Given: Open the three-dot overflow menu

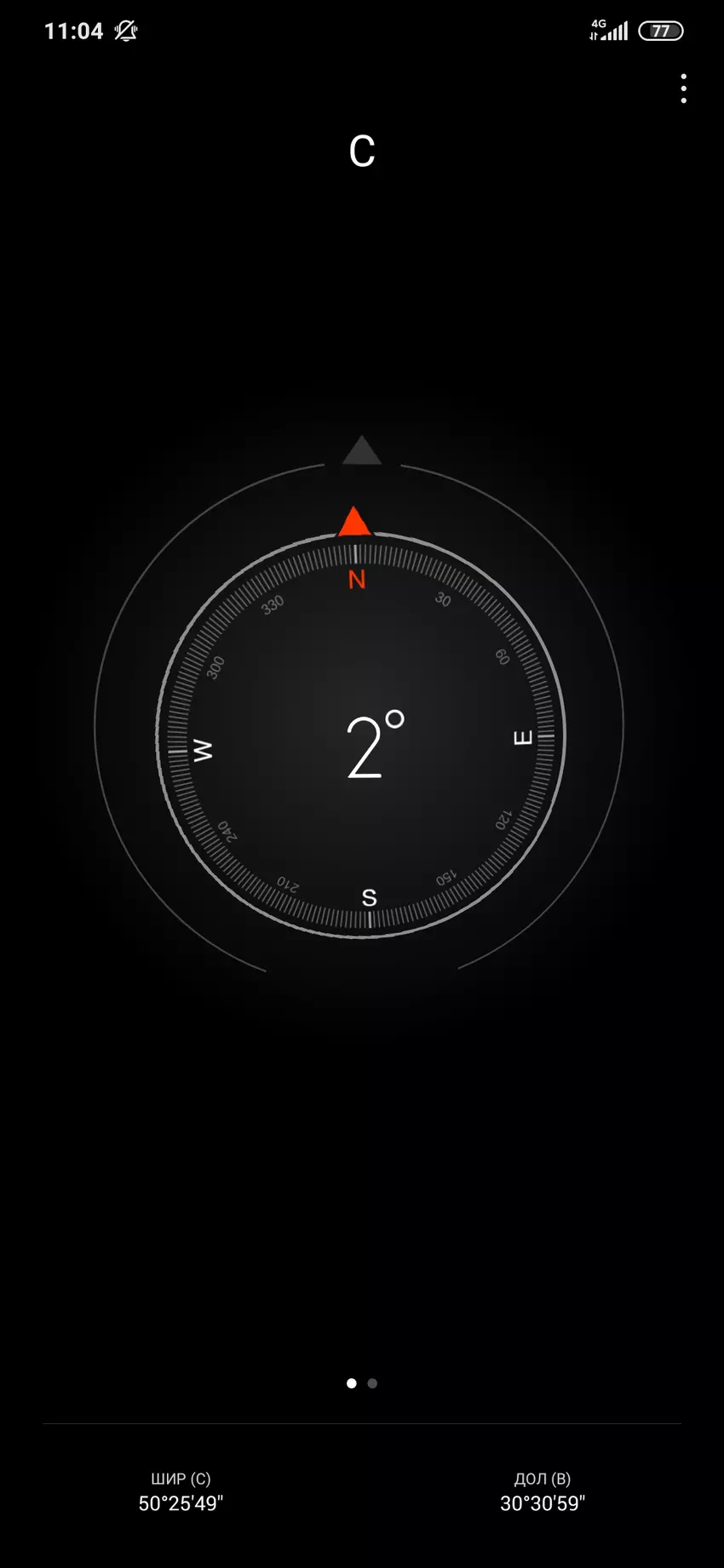Looking at the screenshot, I should coord(683,89).
